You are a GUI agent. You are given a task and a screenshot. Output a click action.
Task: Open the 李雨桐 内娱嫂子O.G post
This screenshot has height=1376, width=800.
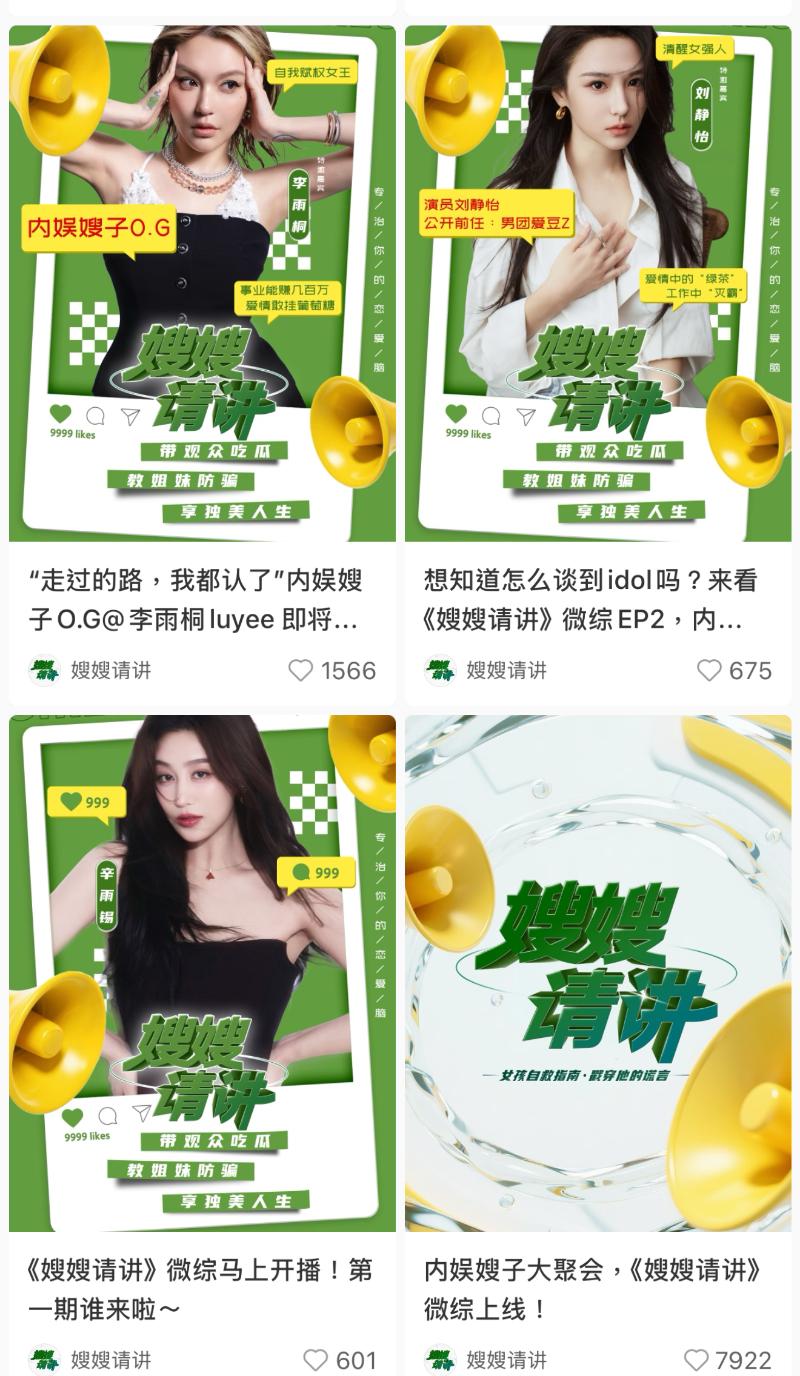click(x=202, y=285)
